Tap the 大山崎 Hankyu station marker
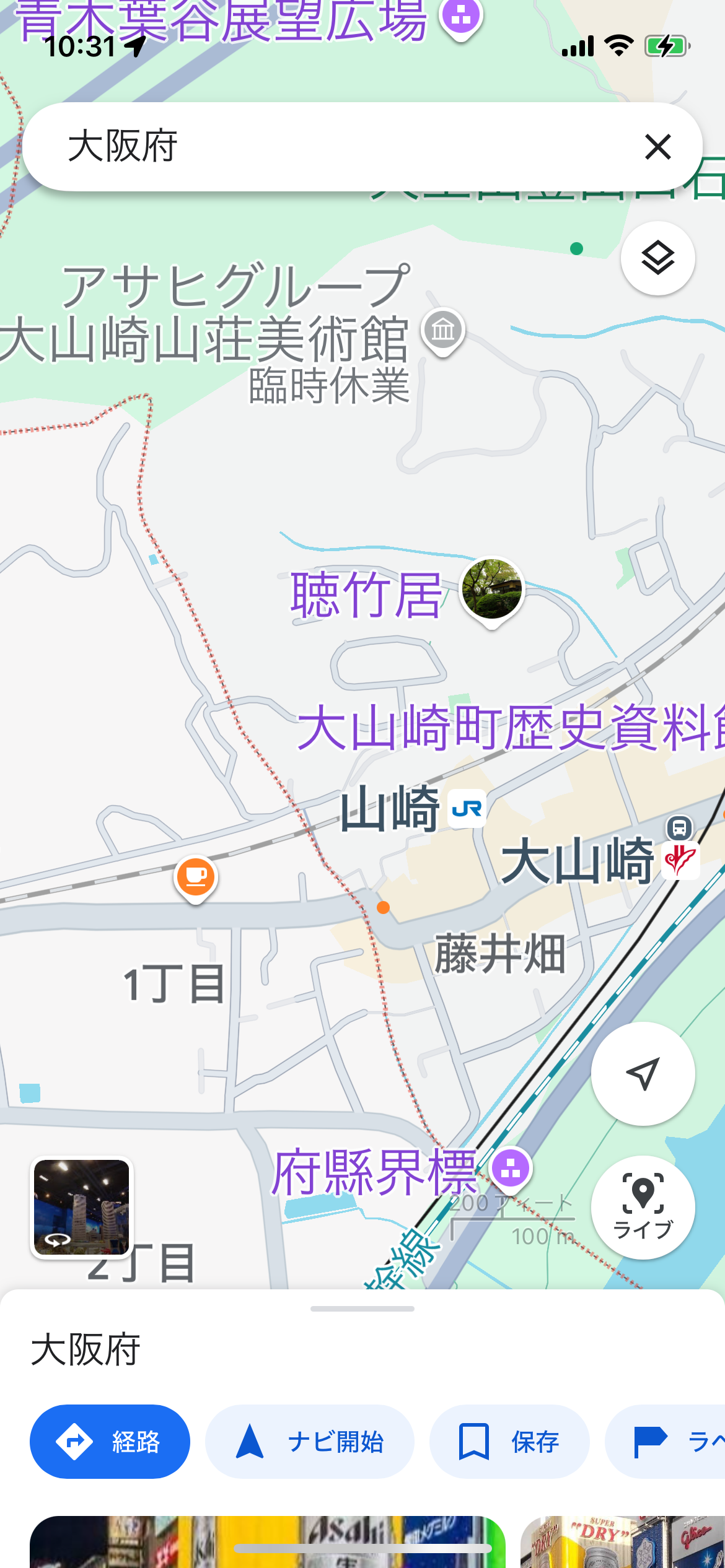 point(680,860)
